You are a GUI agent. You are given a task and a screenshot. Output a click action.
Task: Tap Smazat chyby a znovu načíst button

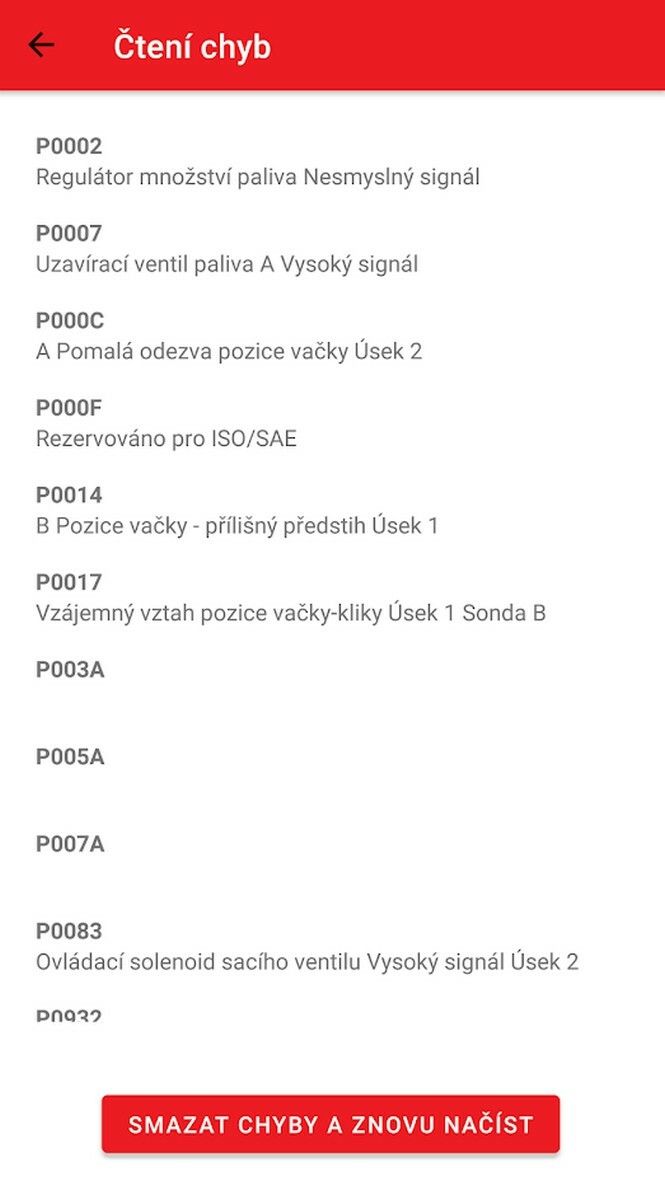click(331, 1124)
